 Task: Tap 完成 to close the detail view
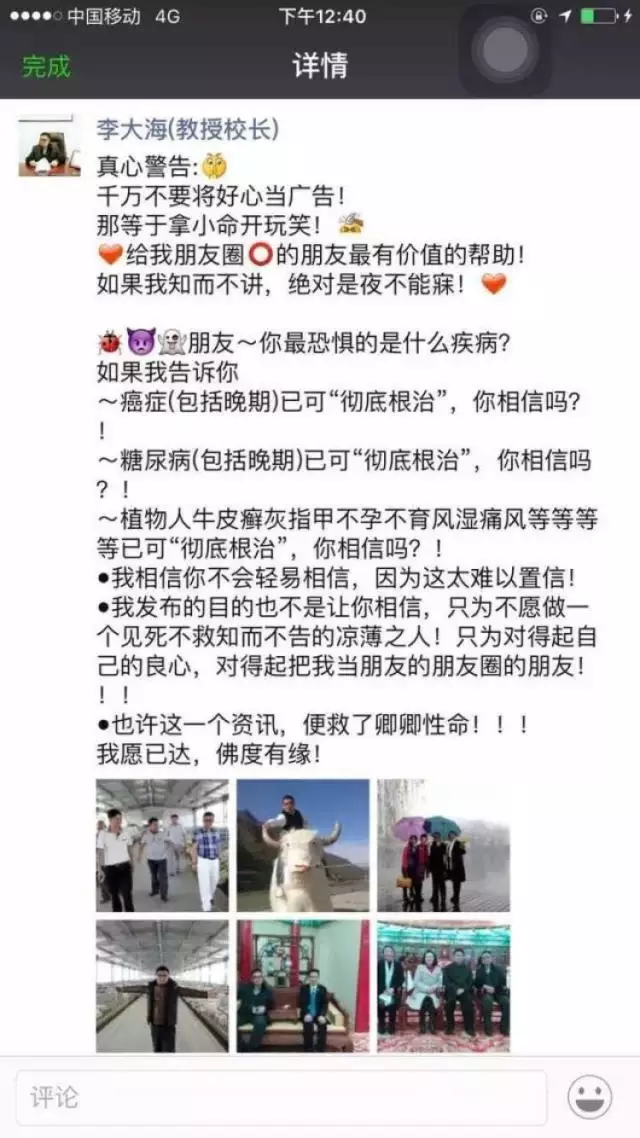(x=46, y=67)
